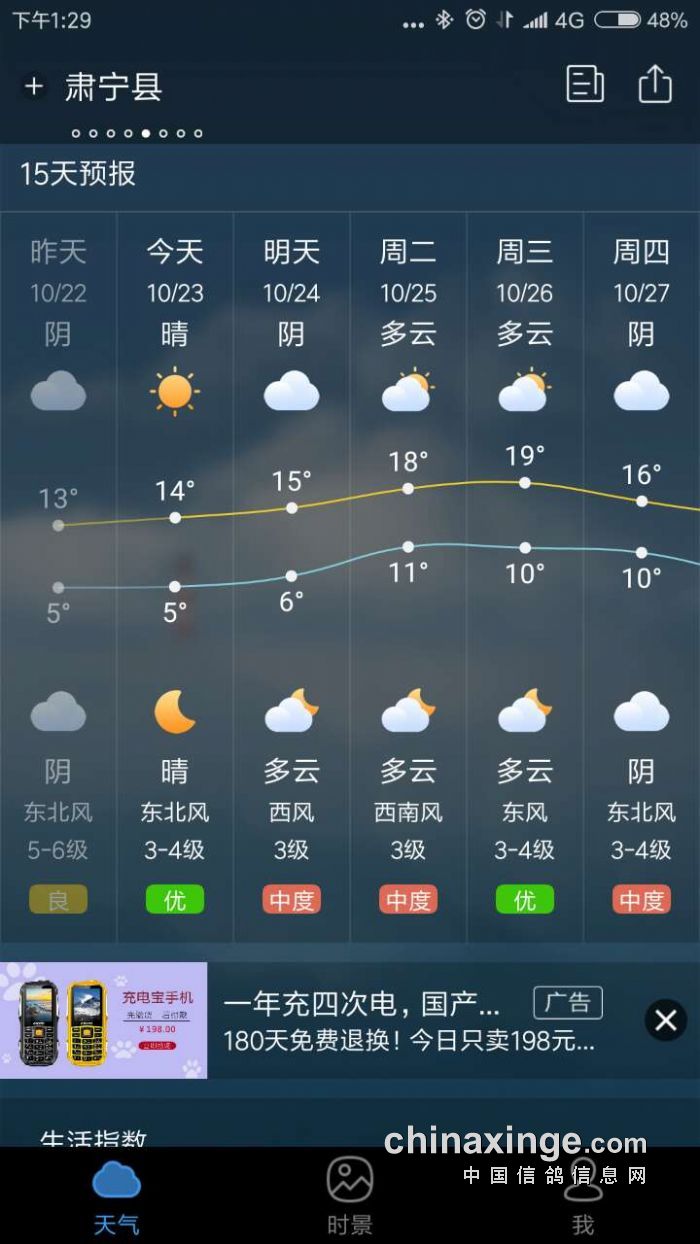The image size is (700, 1244).
Task: Switch to the 时景 tab
Action: click(350, 1196)
